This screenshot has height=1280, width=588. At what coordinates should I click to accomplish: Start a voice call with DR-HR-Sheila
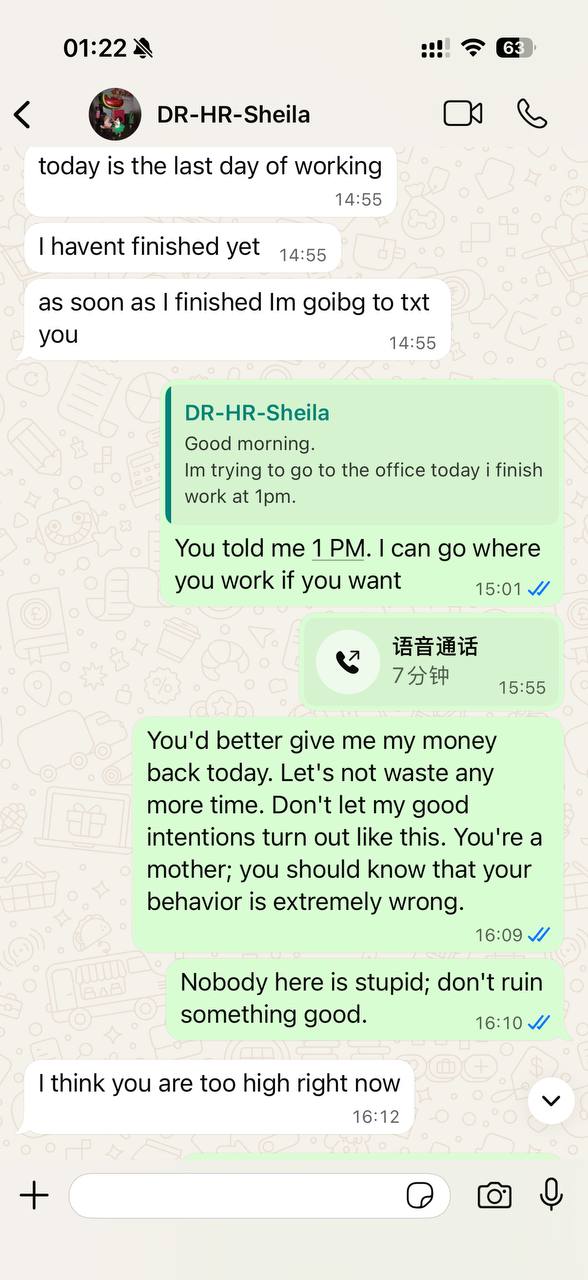click(532, 113)
